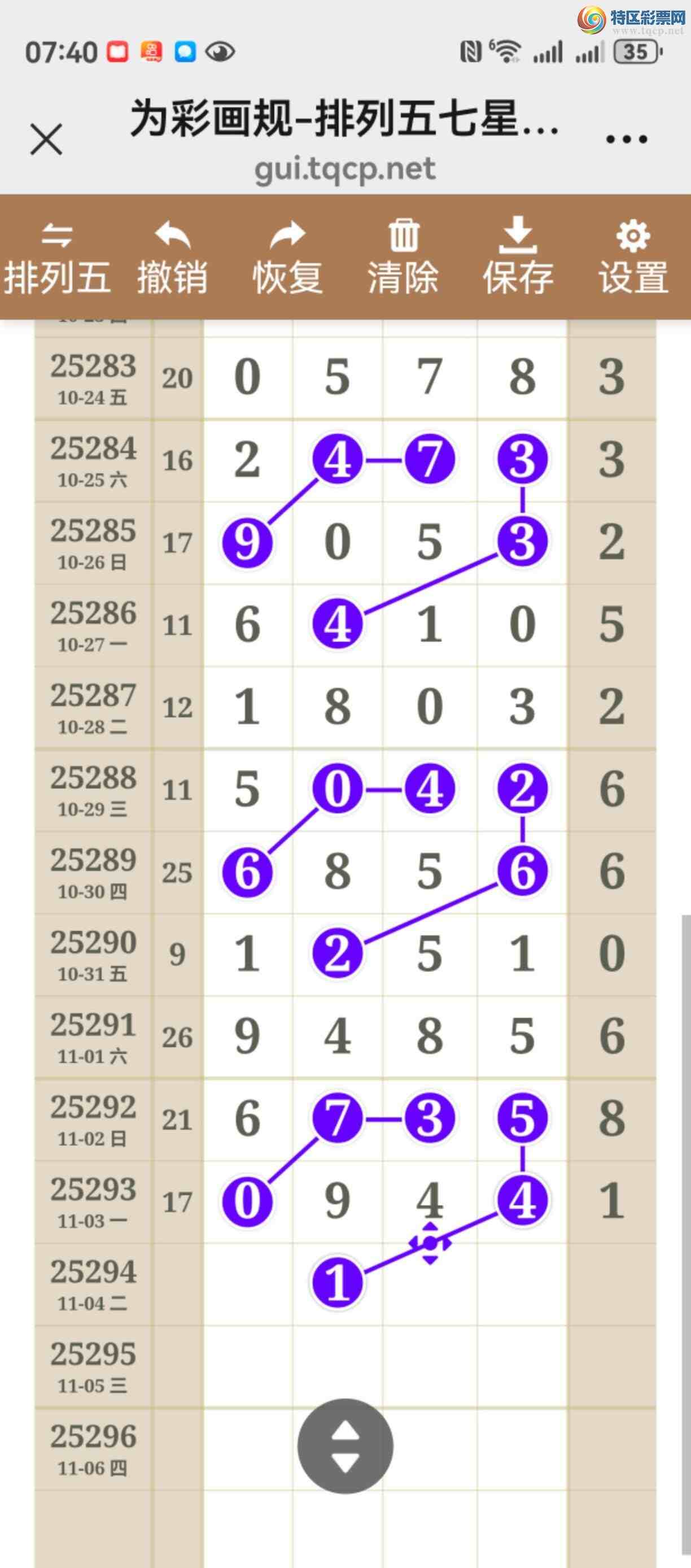The width and height of the screenshot is (691, 1568).
Task: Tap circled 7 in row 25284
Action: click(430, 460)
